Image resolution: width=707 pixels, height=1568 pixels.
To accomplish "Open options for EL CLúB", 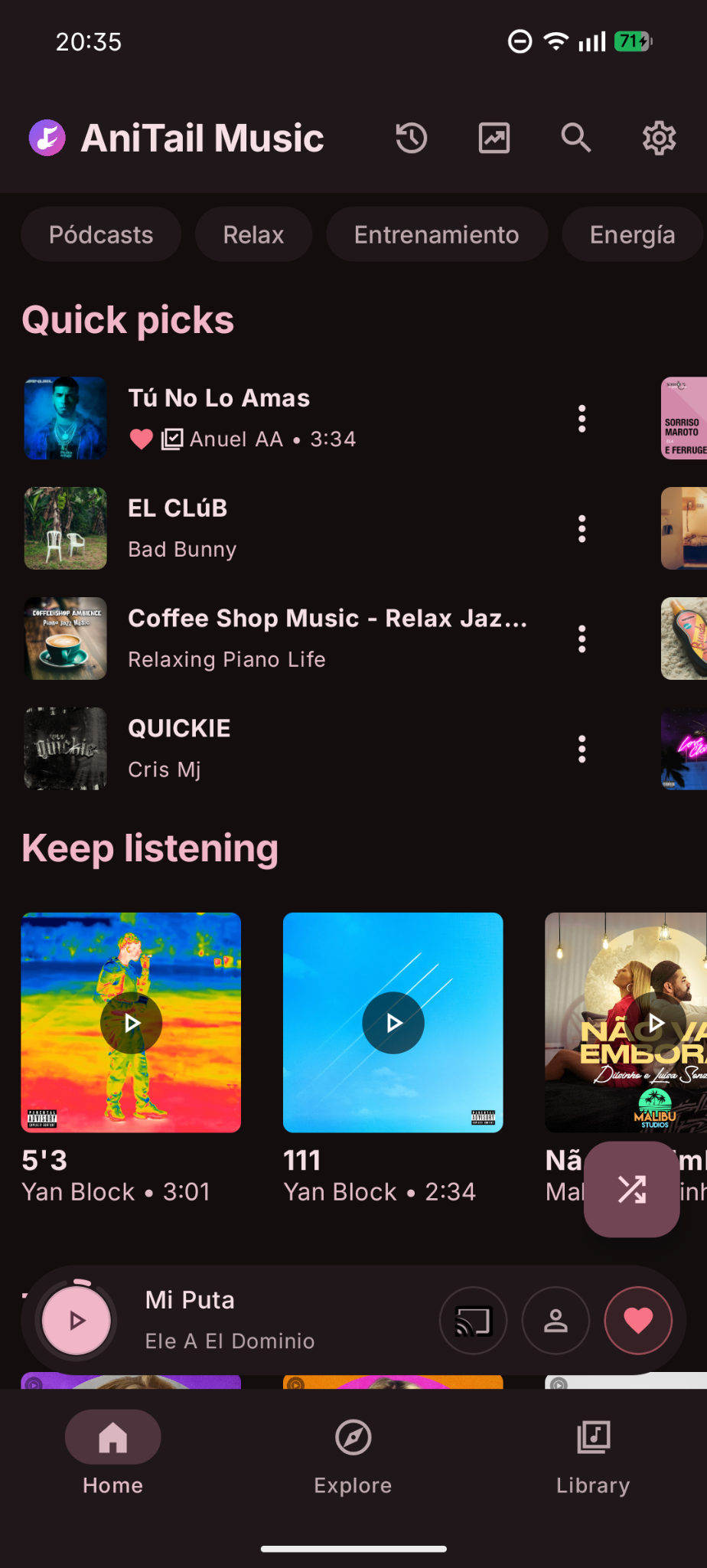I will (582, 528).
